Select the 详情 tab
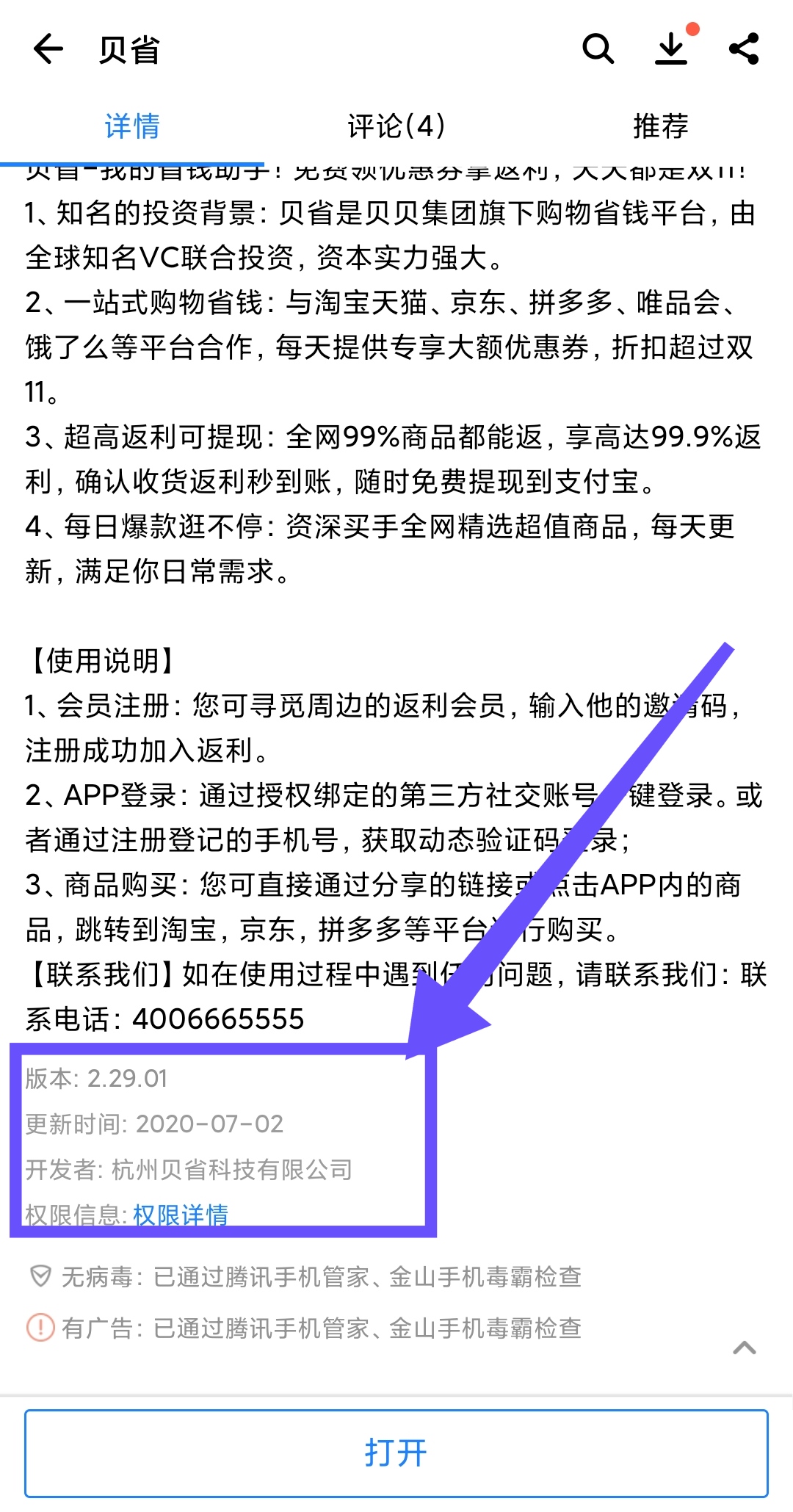 coord(132,126)
